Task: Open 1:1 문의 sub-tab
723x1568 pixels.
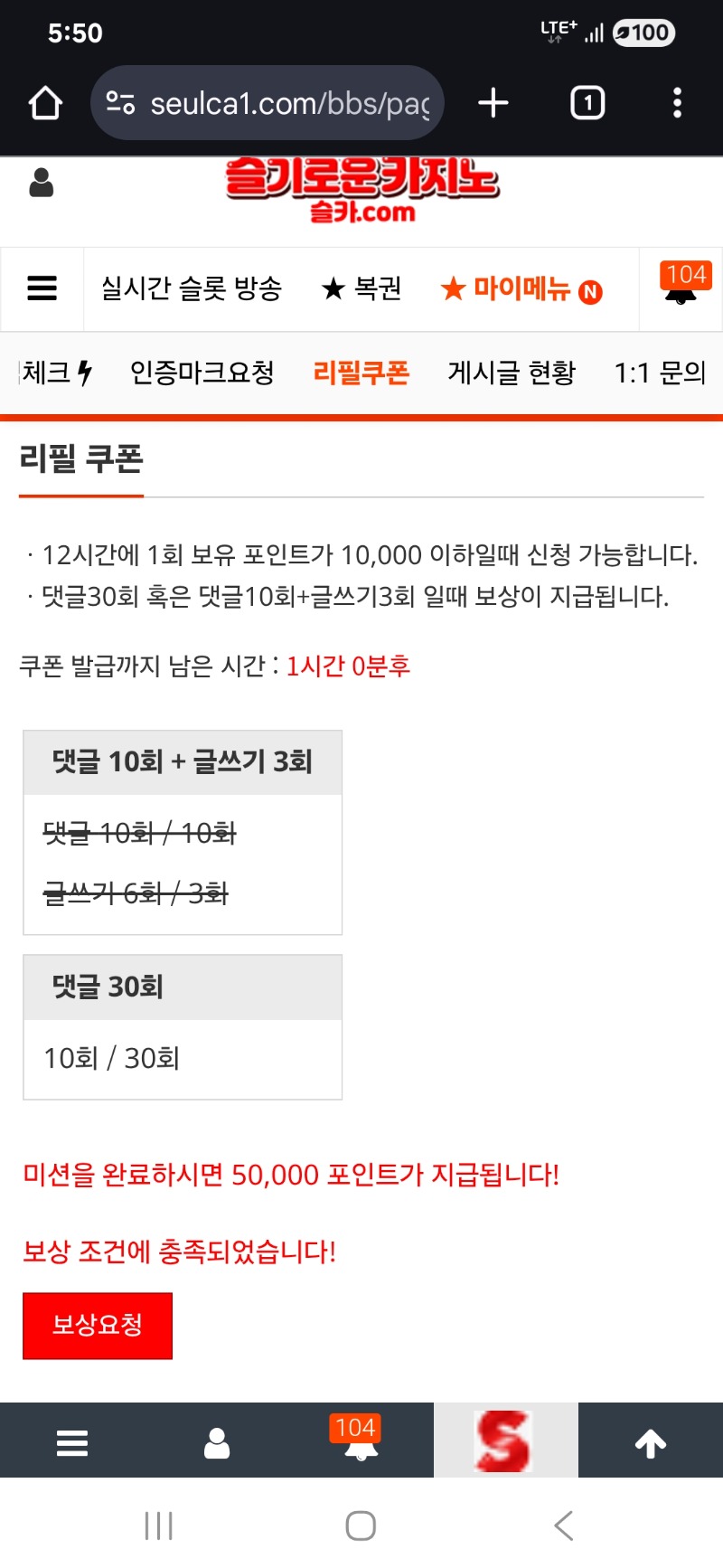Action: pos(660,373)
